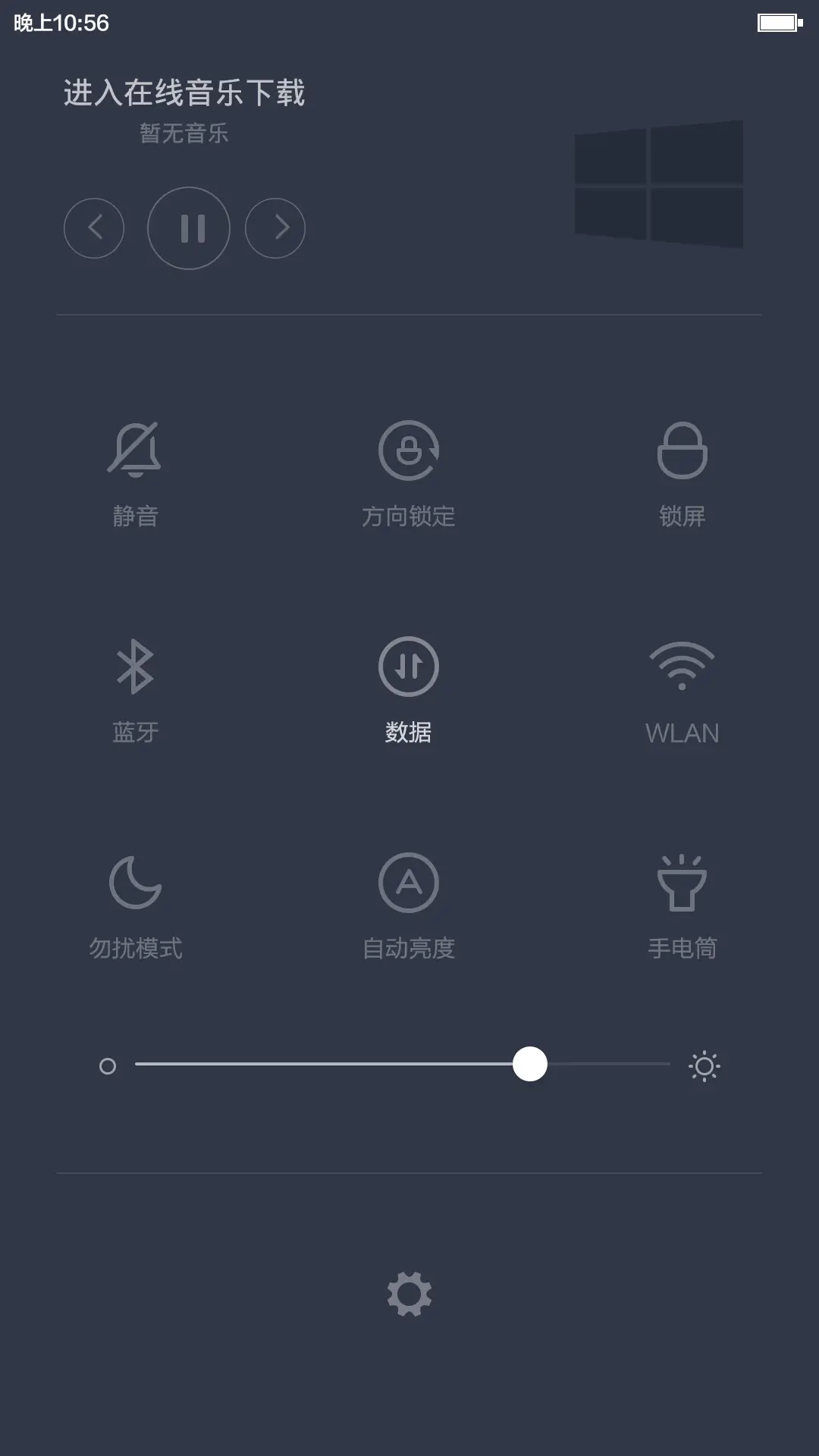Image resolution: width=819 pixels, height=1456 pixels.
Task: Tap the Do Not Disturb moon icon
Action: point(136,883)
